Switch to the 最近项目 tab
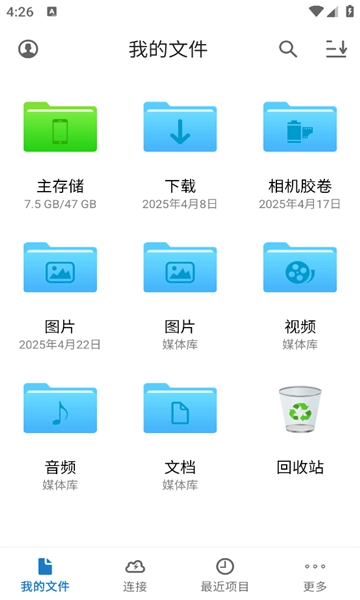 (x=225, y=575)
